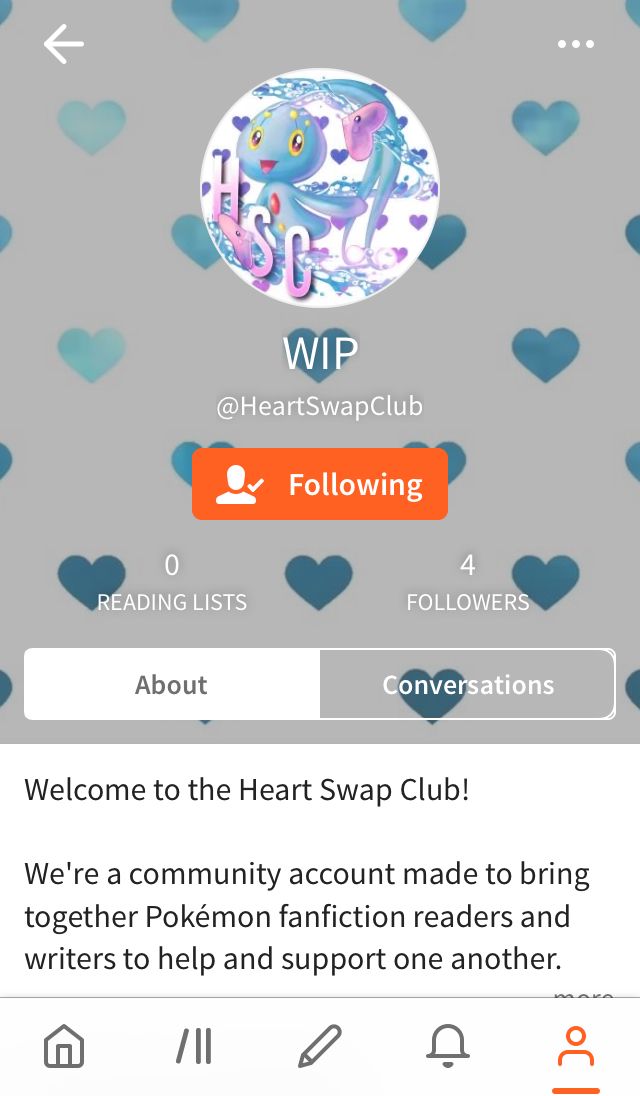Open the Library tab in bottom navigation
640x1096 pixels.
point(193,1047)
